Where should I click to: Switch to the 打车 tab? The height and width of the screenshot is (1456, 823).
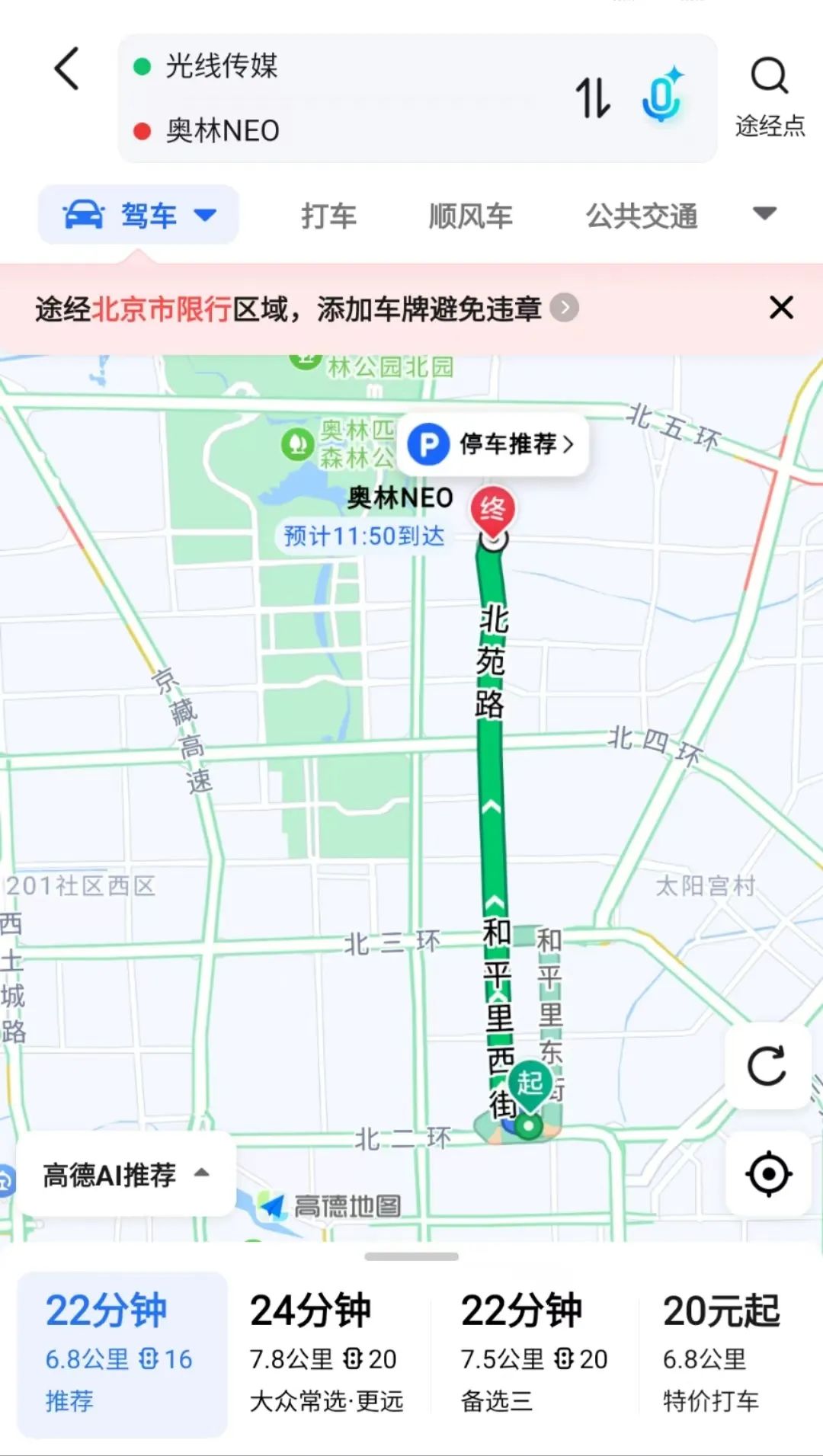(328, 216)
